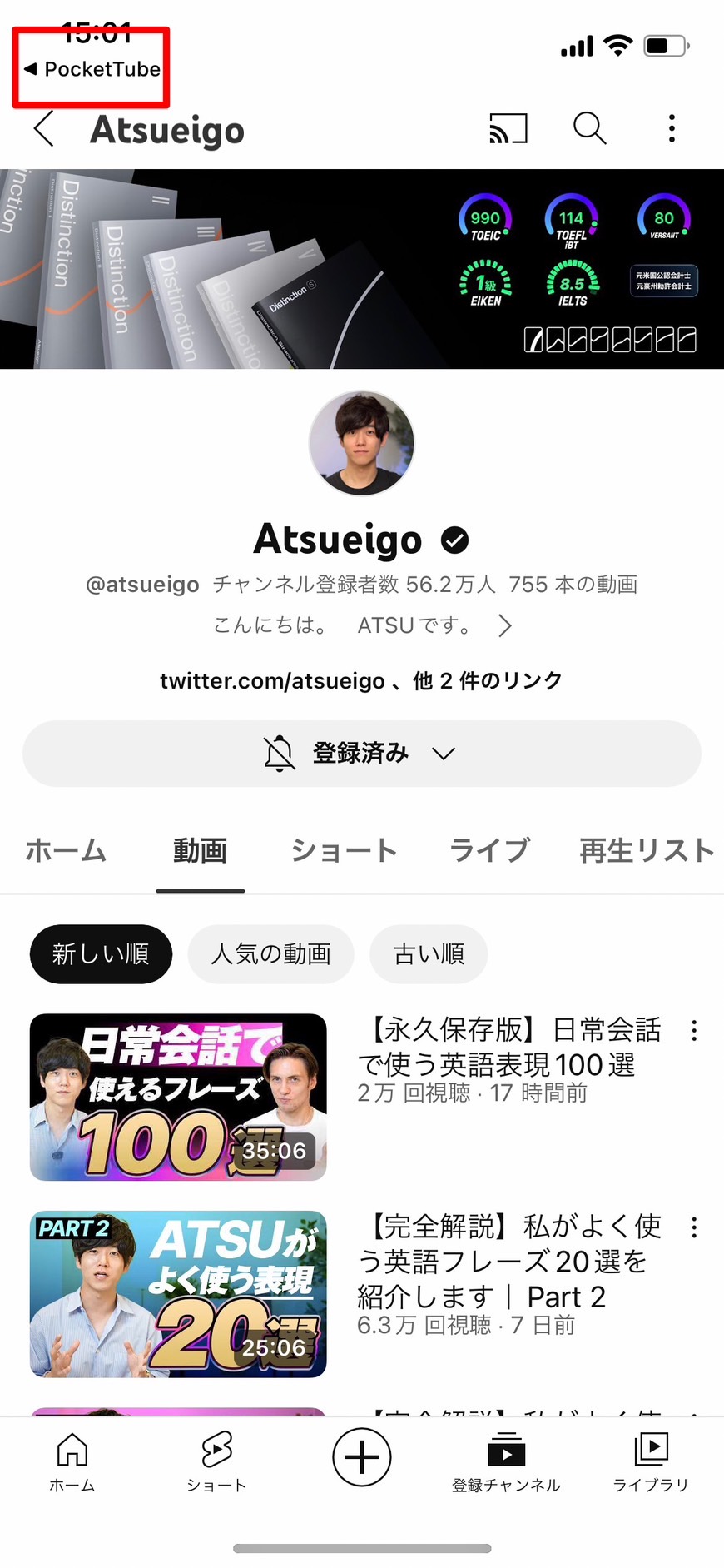The width and height of the screenshot is (724, 1568).
Task: Switch to the ショート channel tab
Action: [344, 851]
